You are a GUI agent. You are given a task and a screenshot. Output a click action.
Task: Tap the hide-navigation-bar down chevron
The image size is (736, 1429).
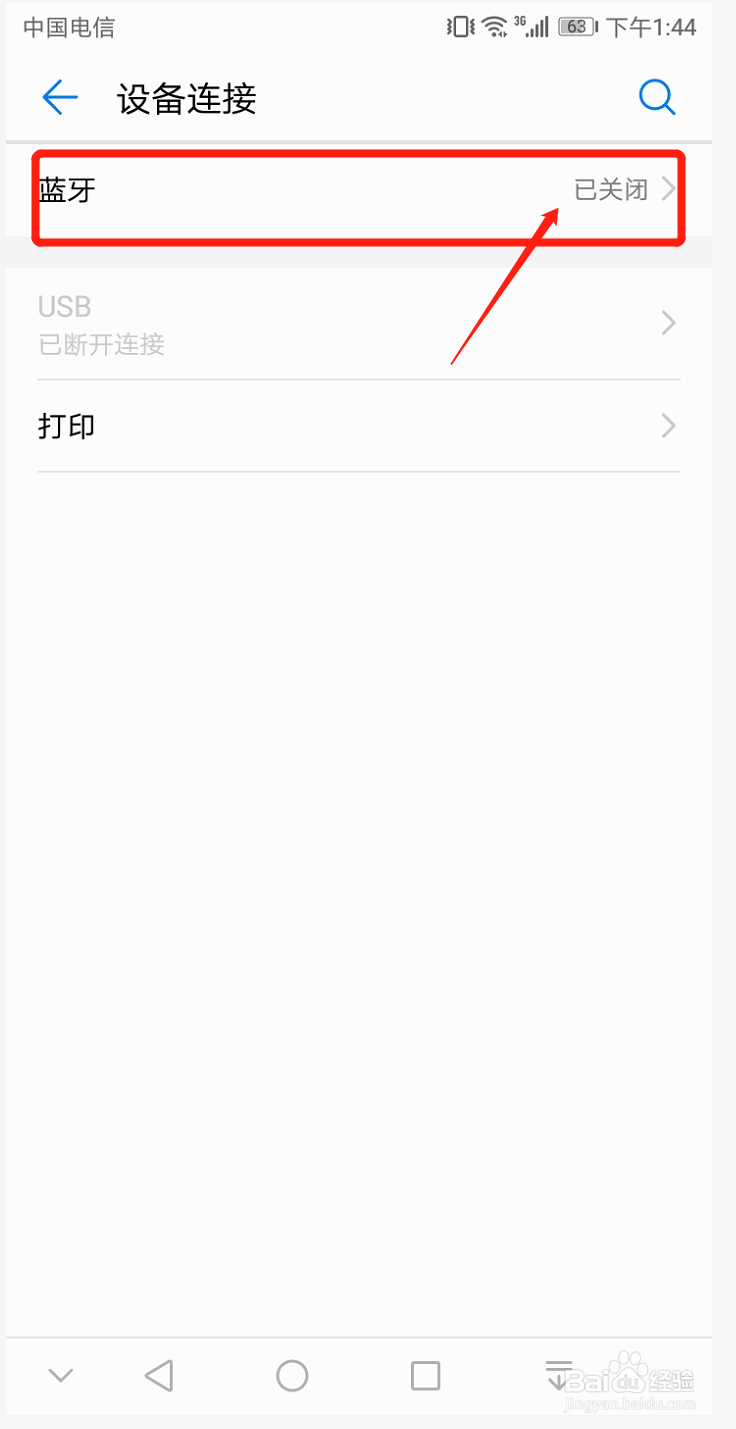click(x=61, y=1375)
